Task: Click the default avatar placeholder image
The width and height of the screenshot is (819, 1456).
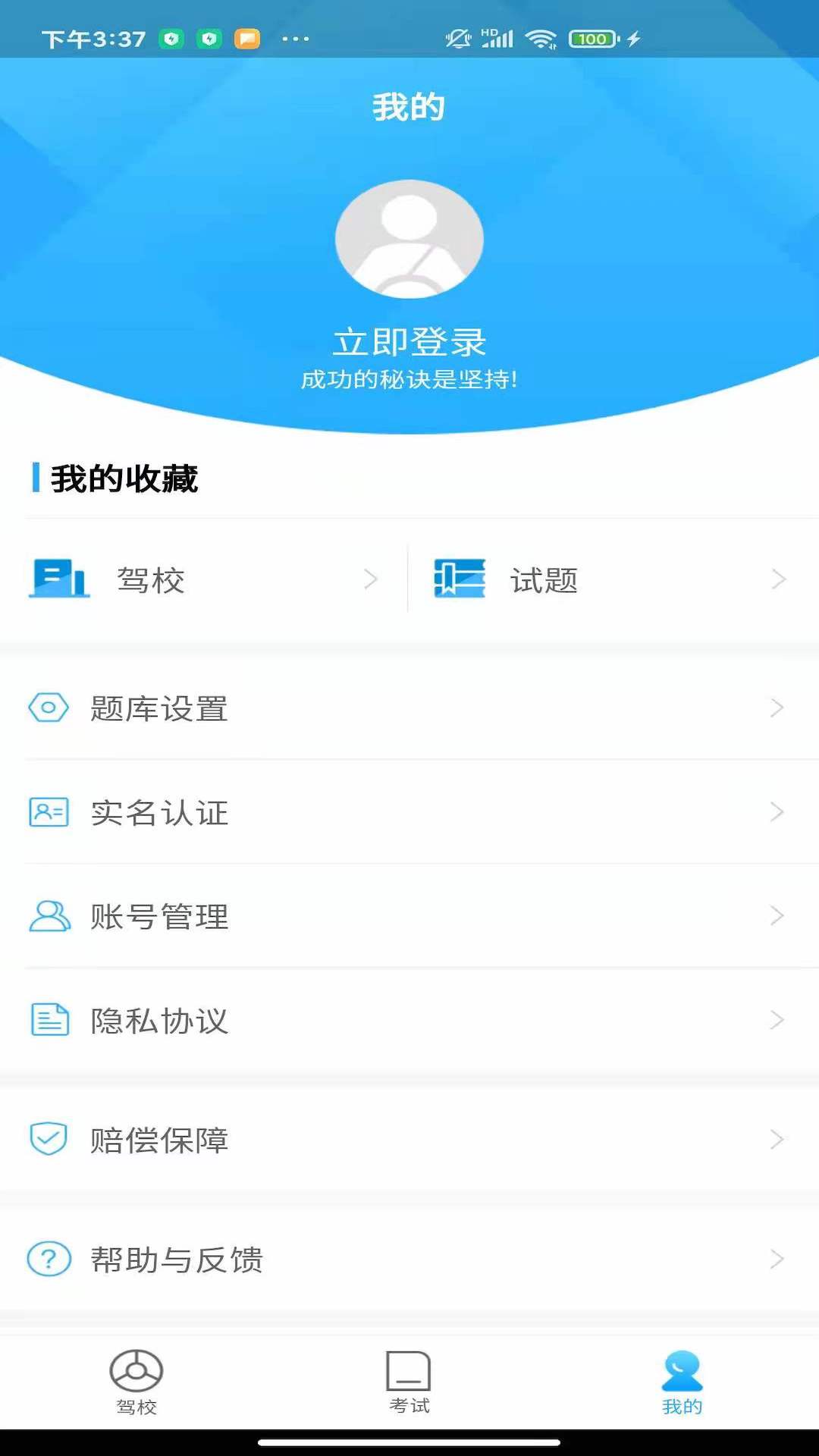Action: (409, 239)
